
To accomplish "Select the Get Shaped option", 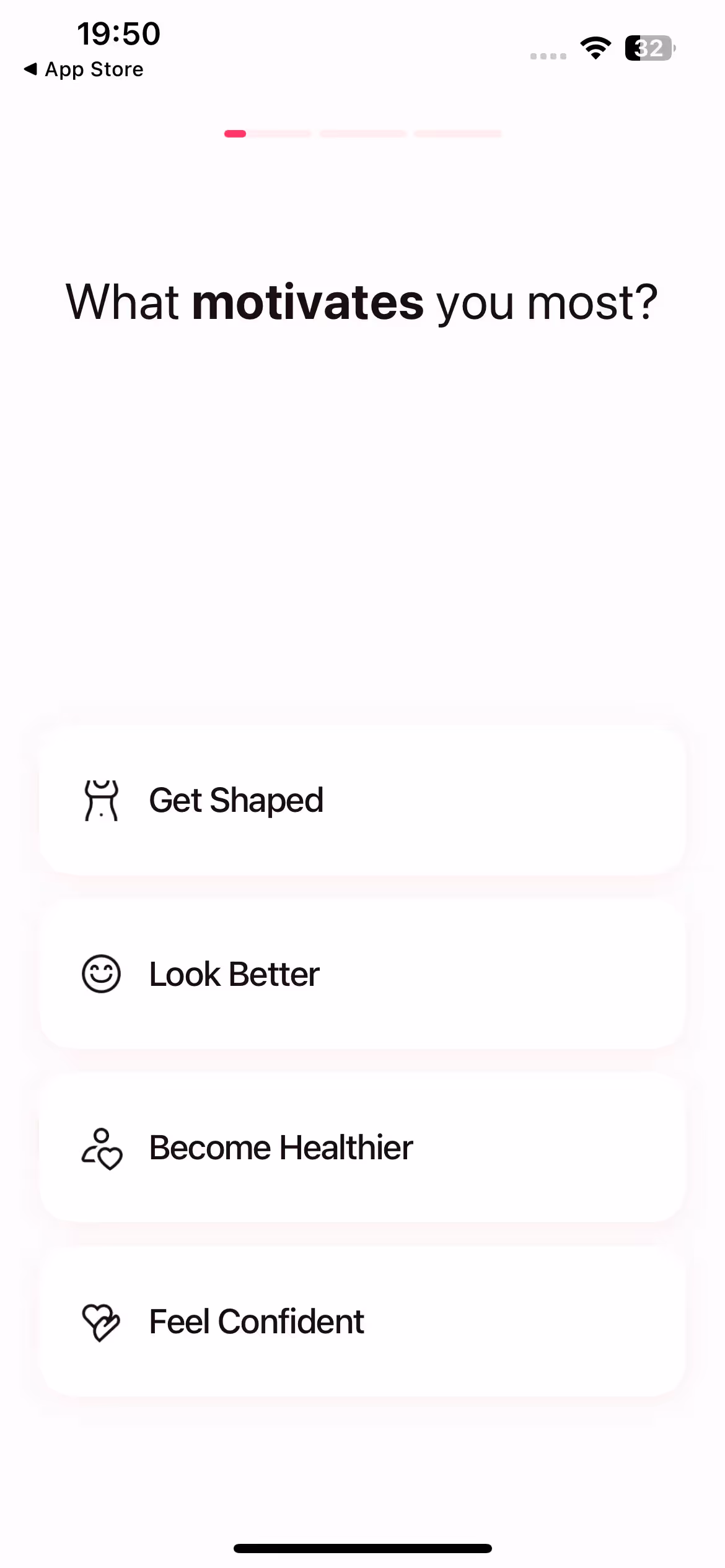I will tap(362, 800).
